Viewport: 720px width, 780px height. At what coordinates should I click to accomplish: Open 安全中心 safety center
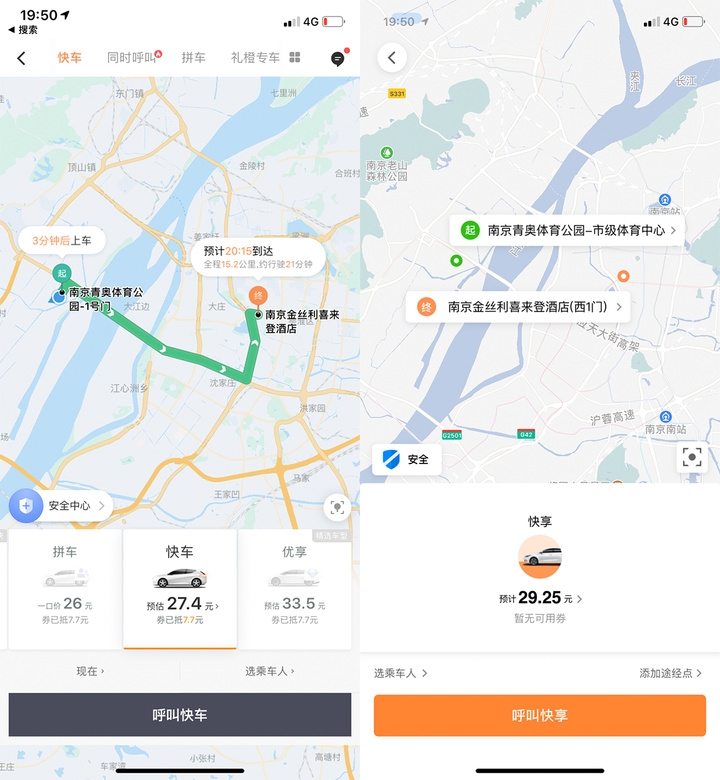[60, 506]
